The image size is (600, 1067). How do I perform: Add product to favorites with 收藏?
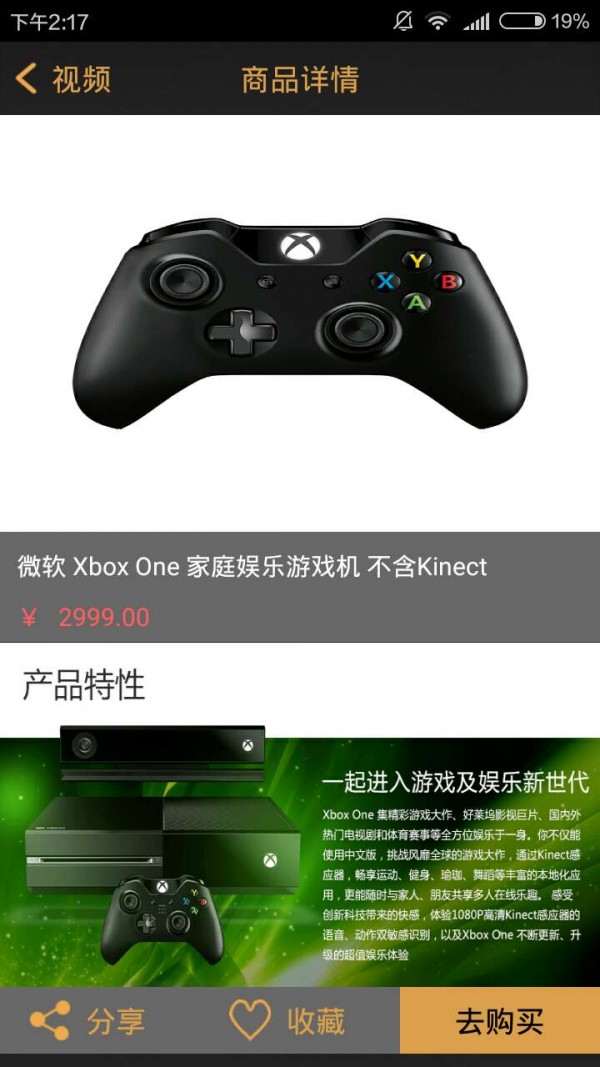288,1021
